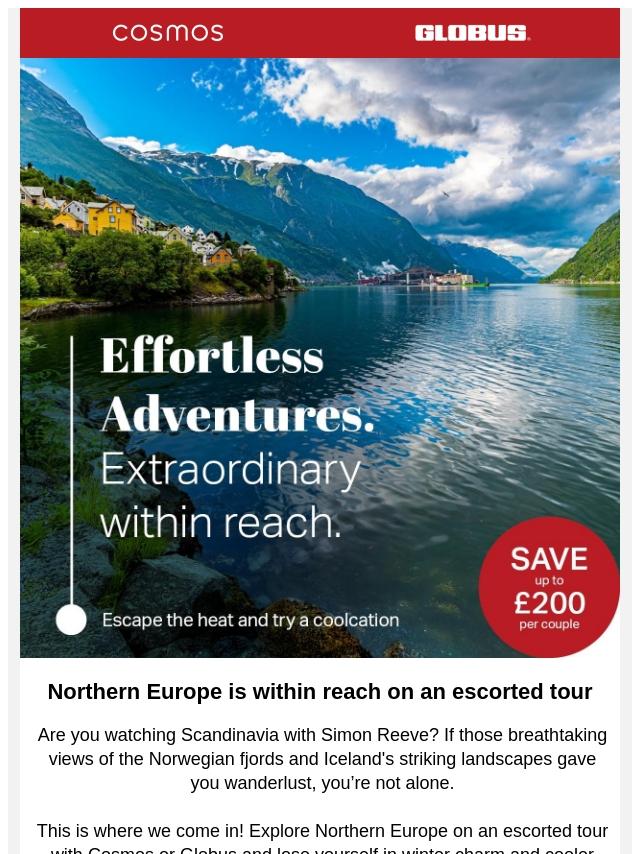The height and width of the screenshot is (854, 640).
Task: Open the Effortless Adventures fjord banner
Action: (320, 357)
